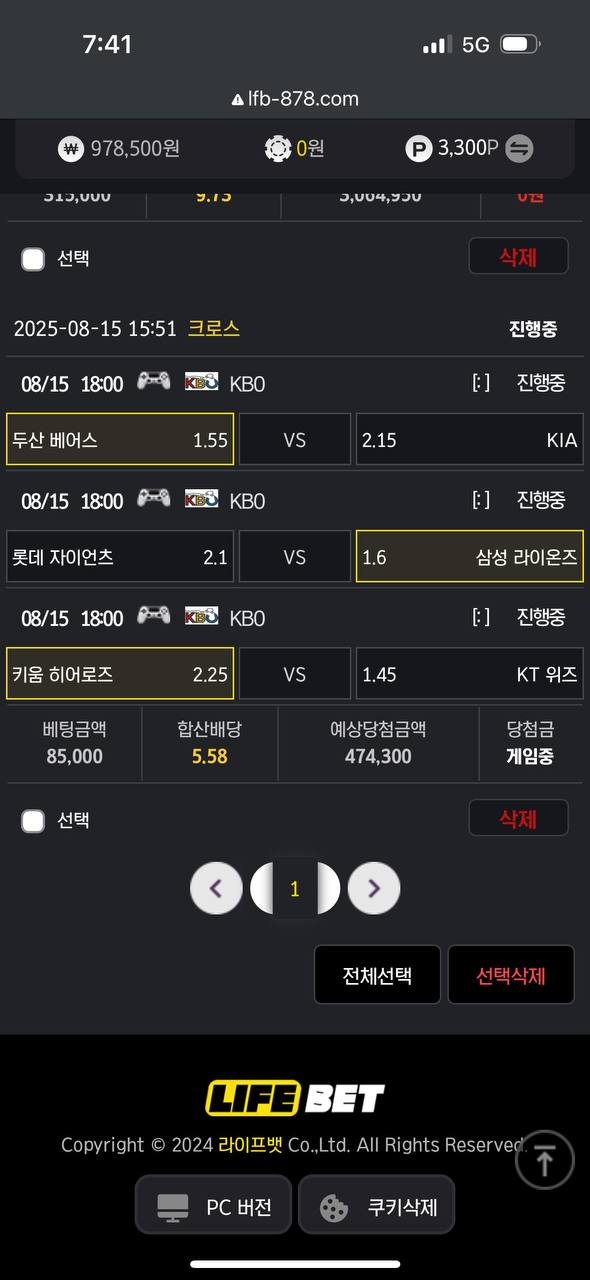Select the 삼성 라이온즈 1.6 odds

[469, 557]
